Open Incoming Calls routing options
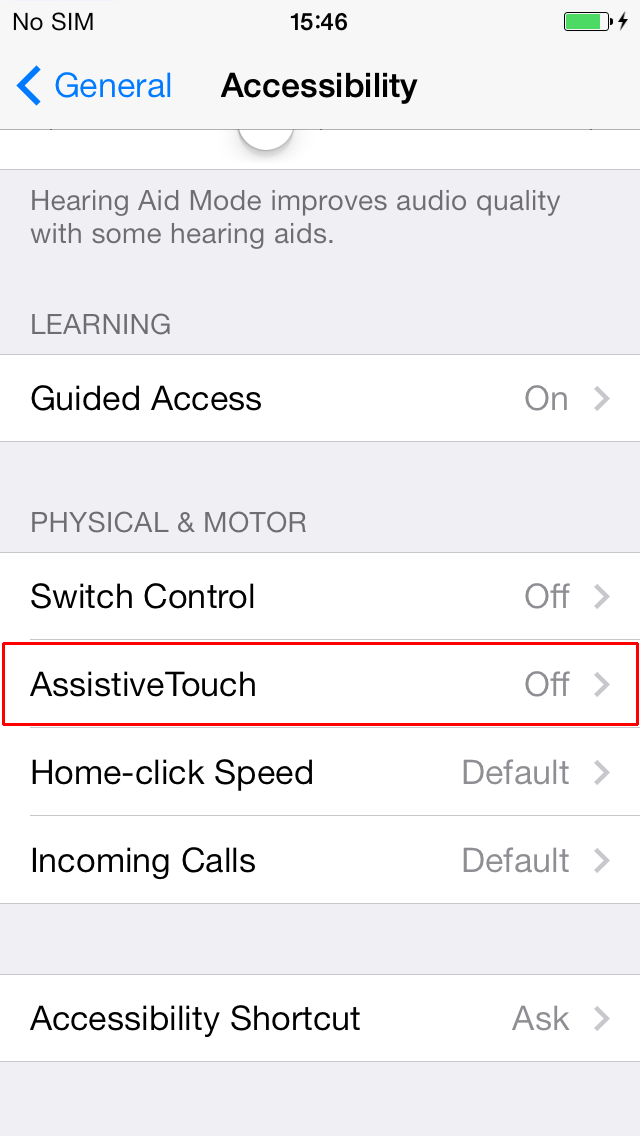The height and width of the screenshot is (1136, 640). (320, 860)
